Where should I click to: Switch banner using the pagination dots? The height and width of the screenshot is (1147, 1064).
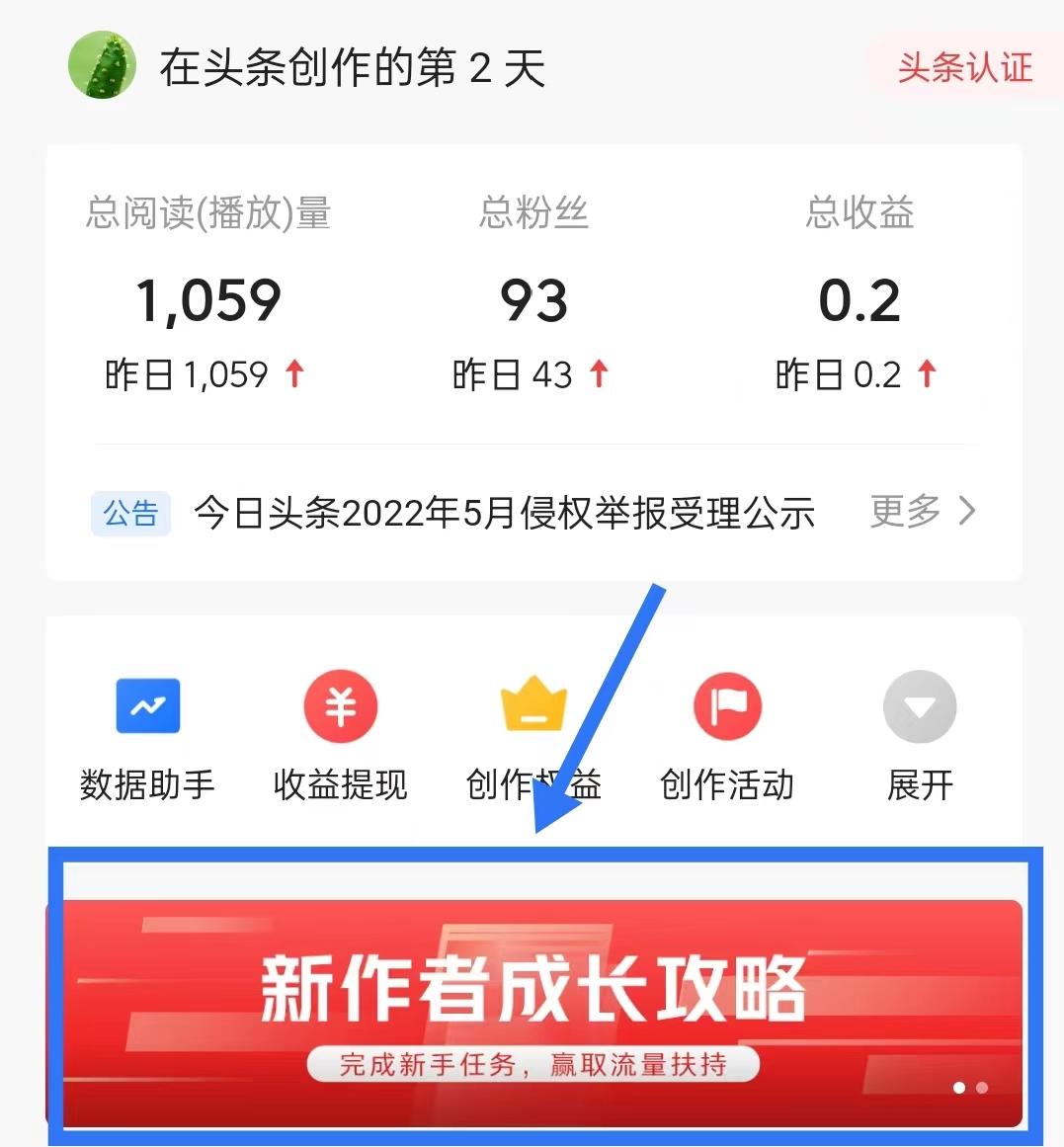coord(970,1087)
